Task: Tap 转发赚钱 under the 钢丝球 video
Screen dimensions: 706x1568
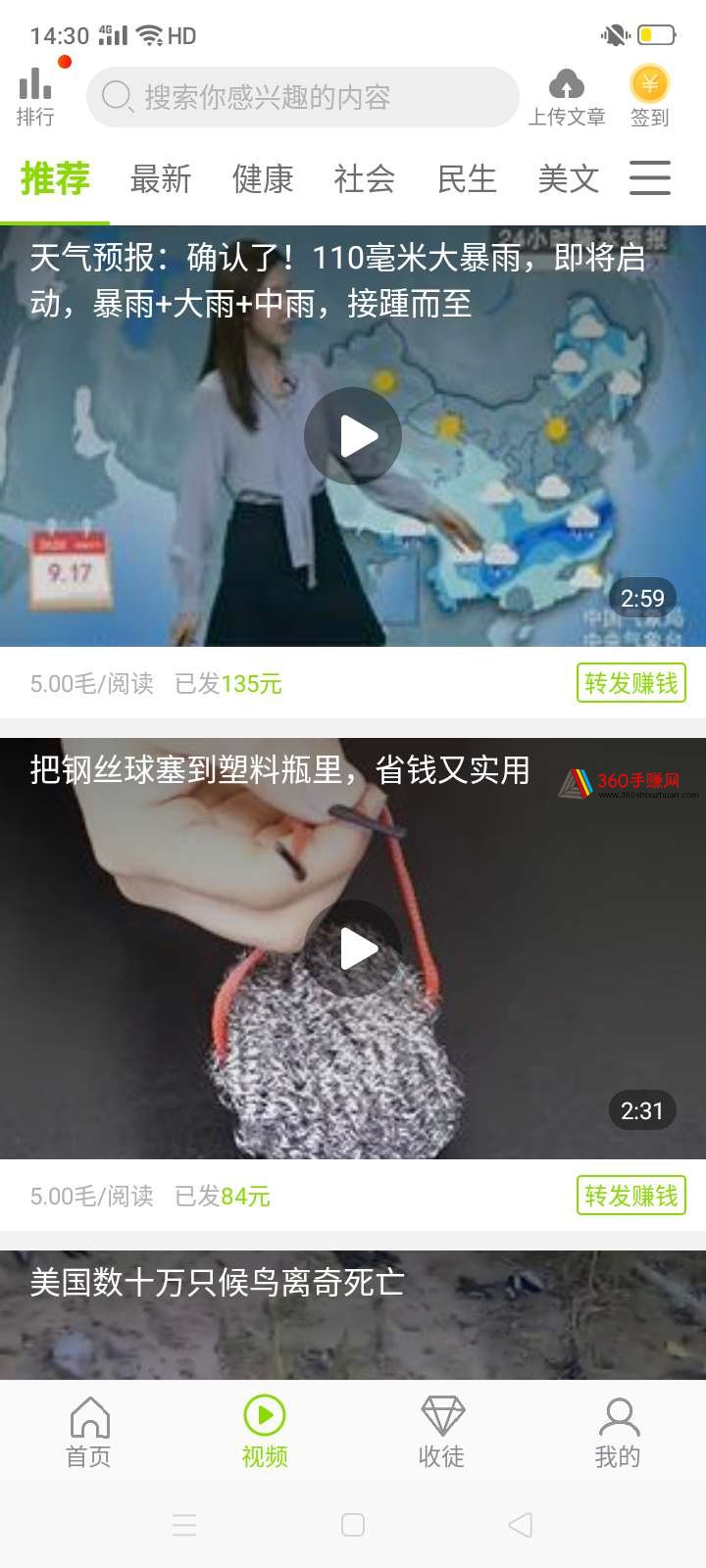Action: tap(631, 1196)
